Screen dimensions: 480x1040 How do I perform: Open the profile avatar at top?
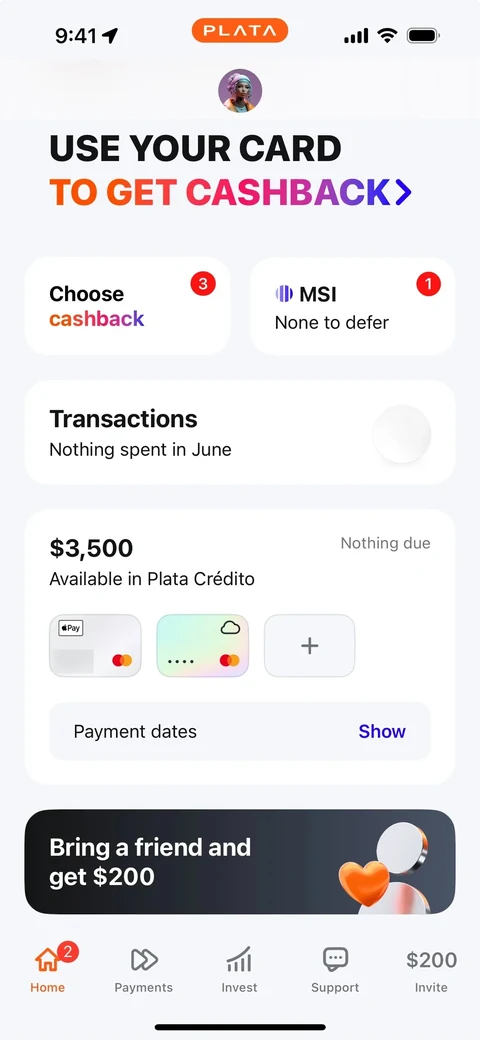[240, 91]
